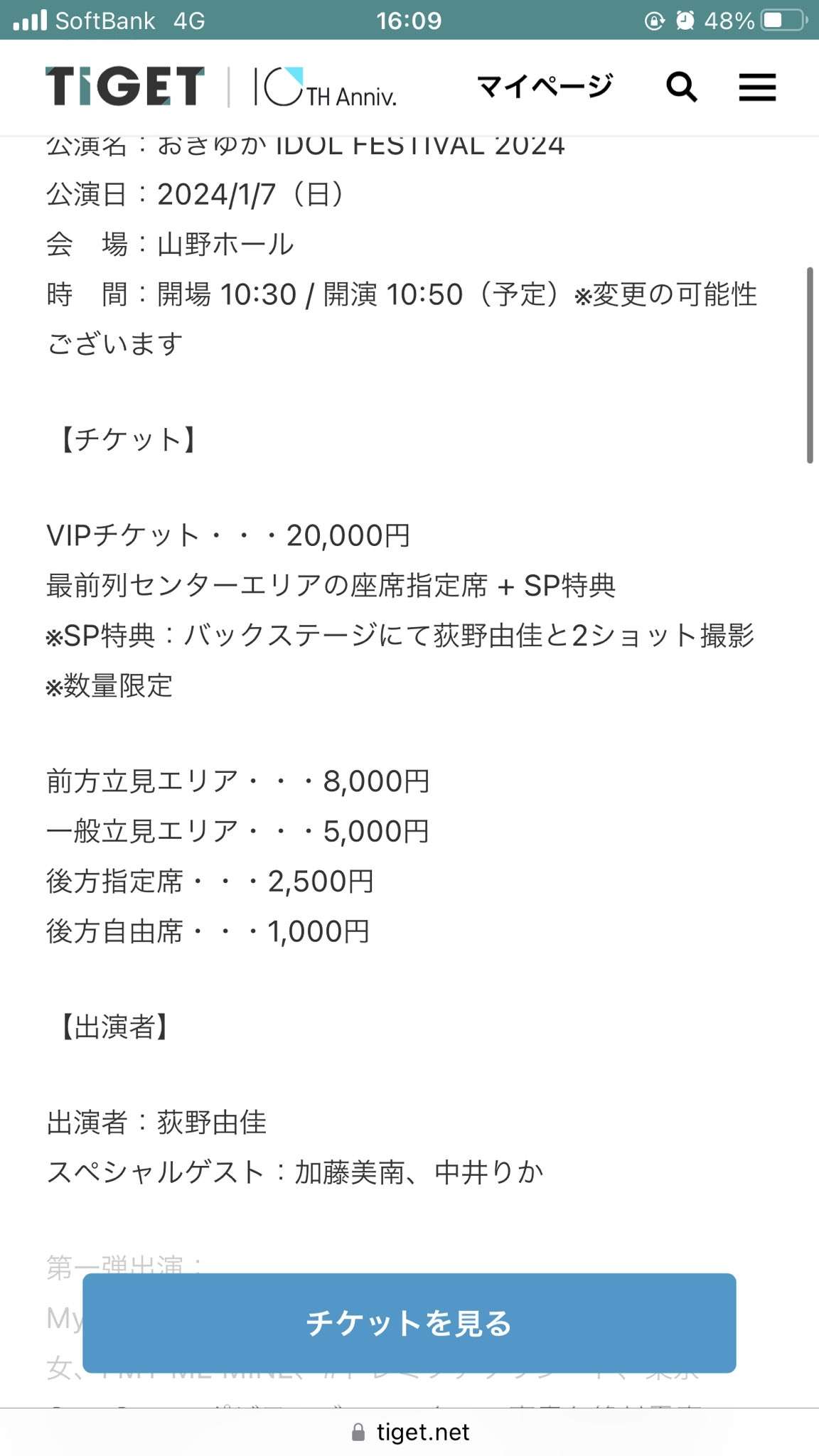The height and width of the screenshot is (1456, 819).
Task: Open the search magnifier
Action: [681, 87]
